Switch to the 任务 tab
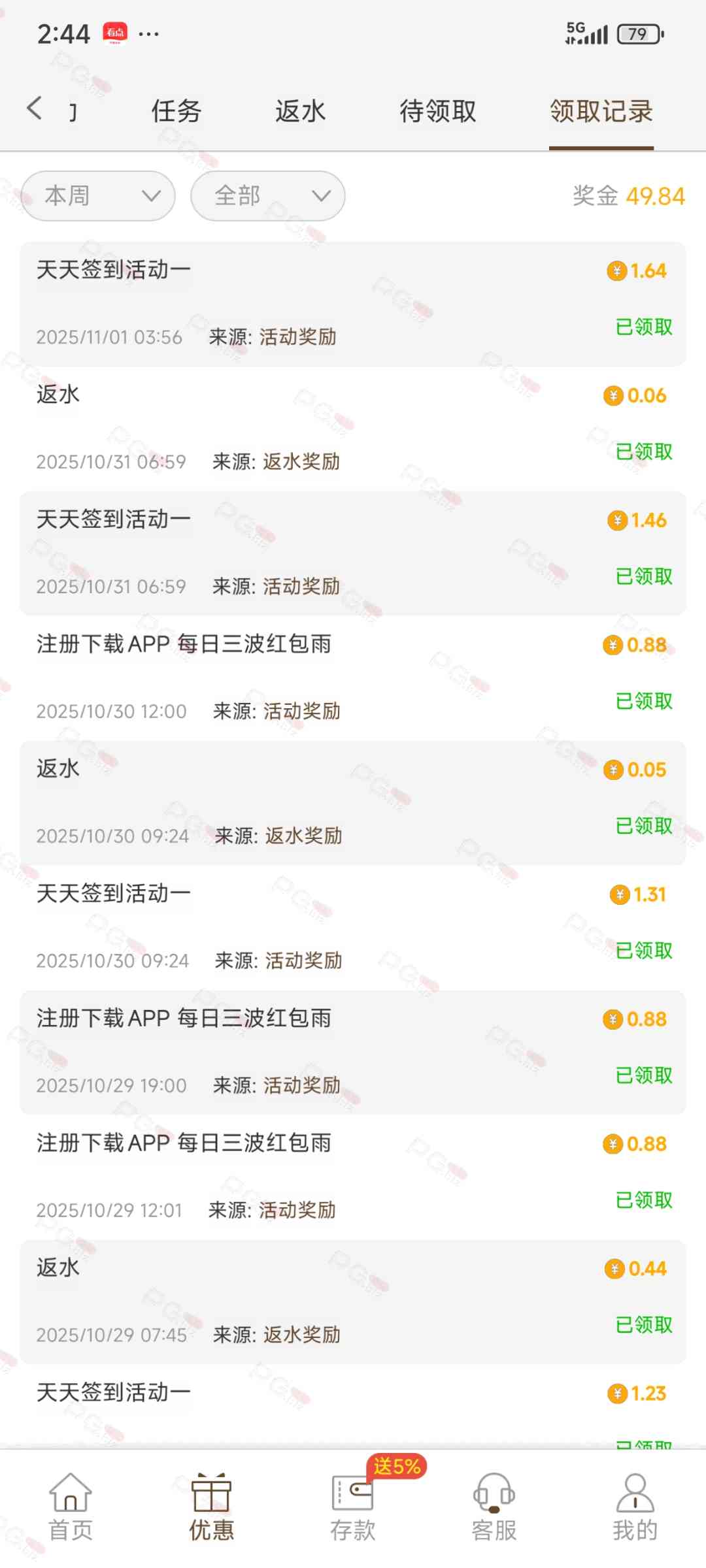 [176, 111]
